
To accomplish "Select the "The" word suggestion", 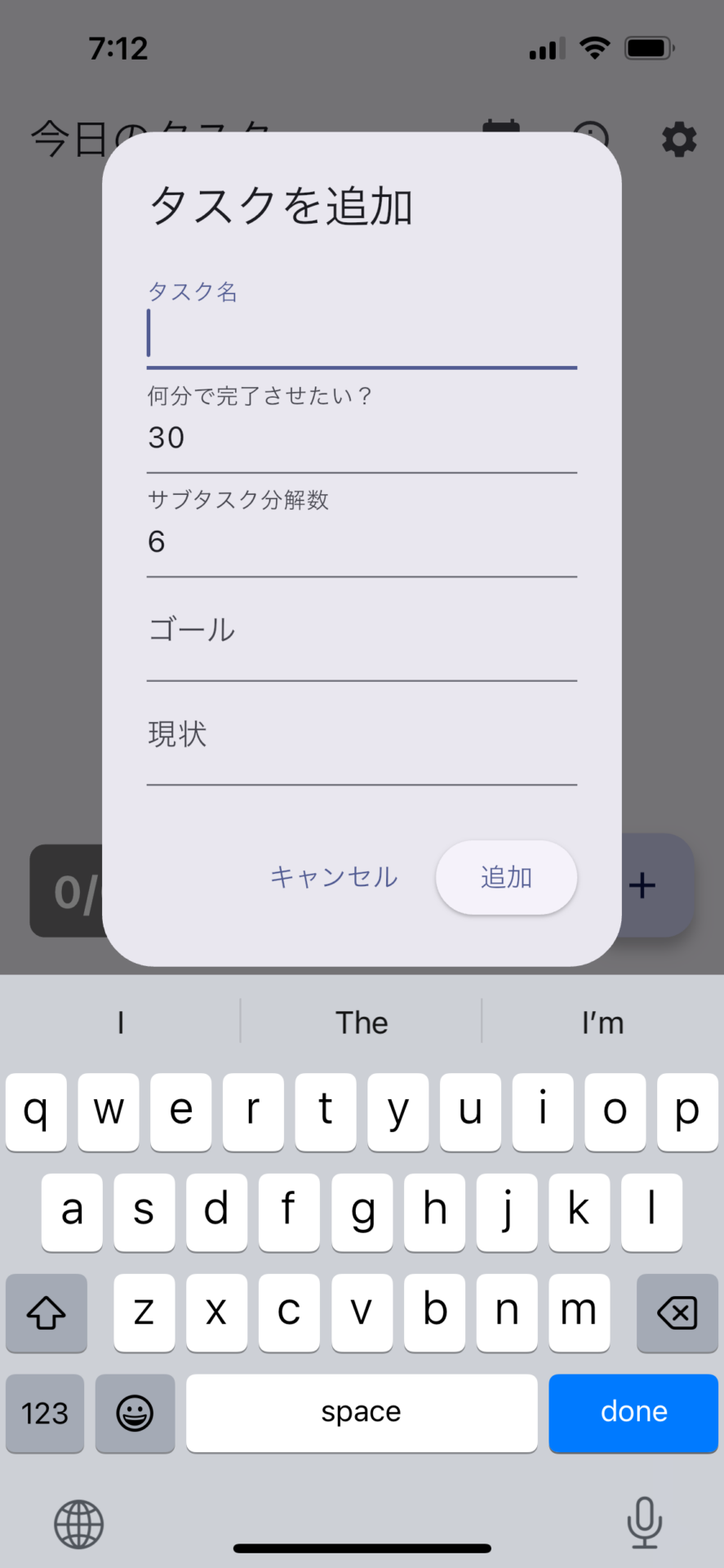I will 362,1022.
